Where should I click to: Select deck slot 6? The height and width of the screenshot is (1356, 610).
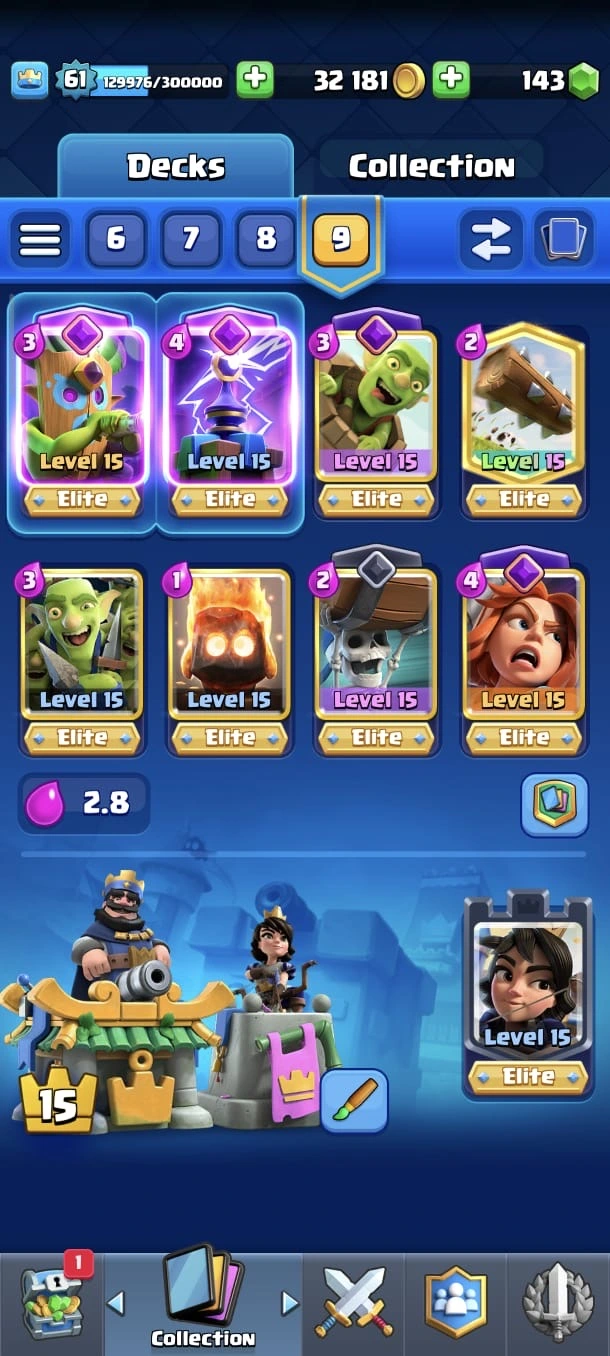116,239
